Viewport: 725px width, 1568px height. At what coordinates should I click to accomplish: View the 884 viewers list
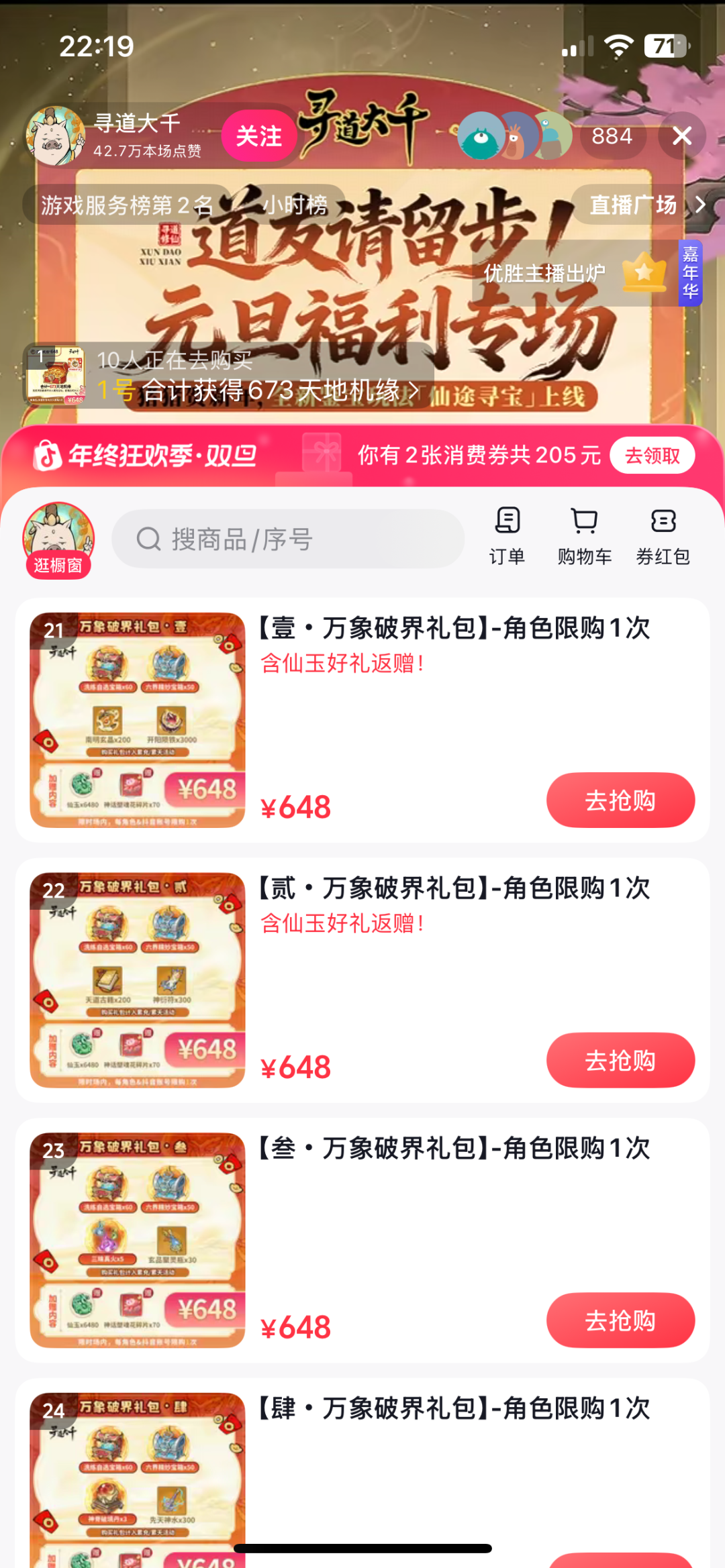pos(612,136)
